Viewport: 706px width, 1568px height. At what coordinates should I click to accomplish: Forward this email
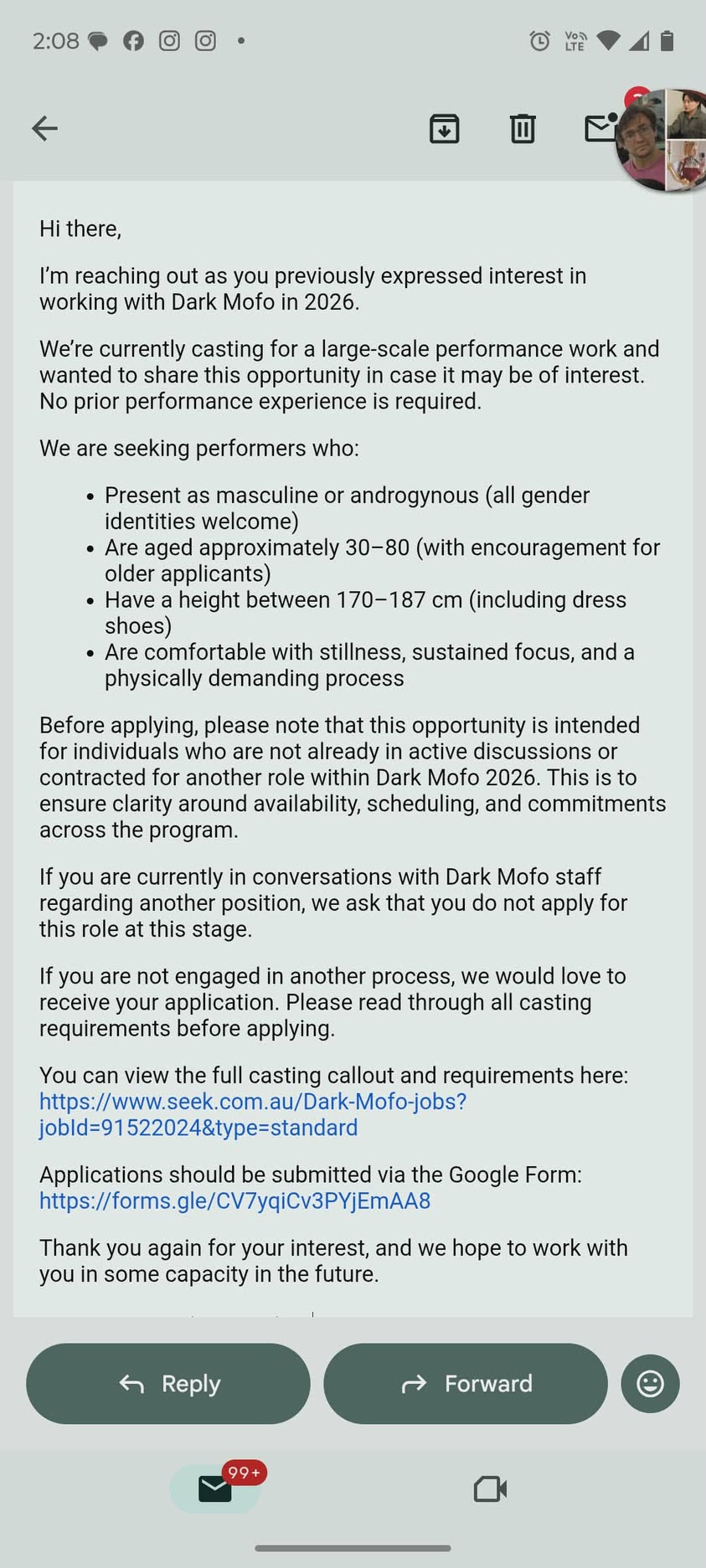466,1384
